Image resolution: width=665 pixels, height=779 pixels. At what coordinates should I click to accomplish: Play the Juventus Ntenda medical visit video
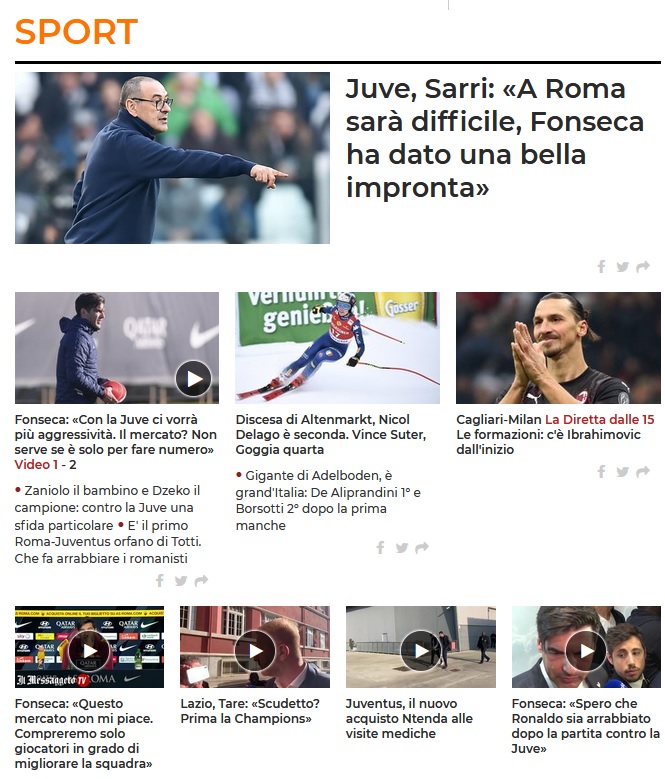click(421, 650)
